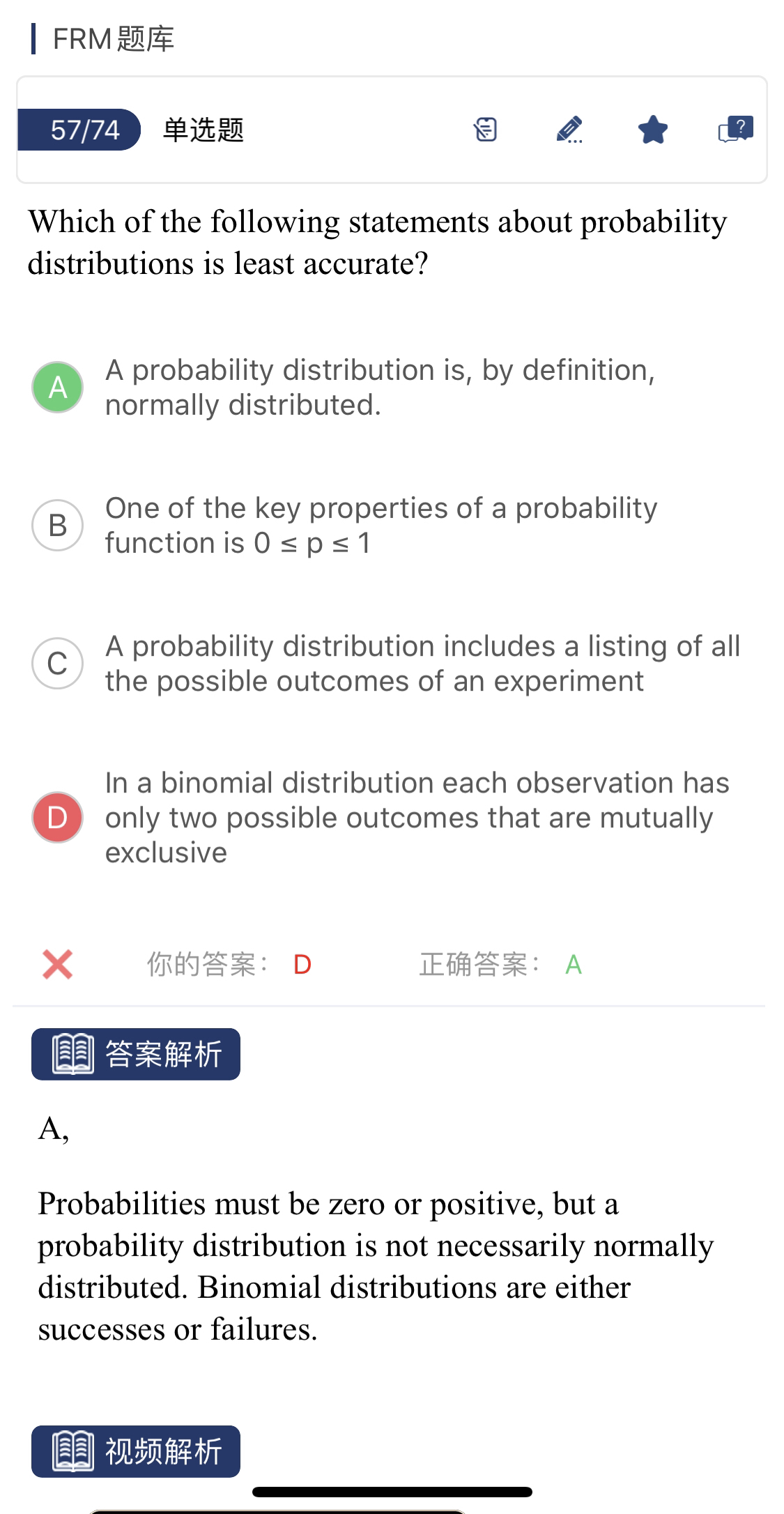Choose answer option B
784x1514 pixels.
coord(58,525)
